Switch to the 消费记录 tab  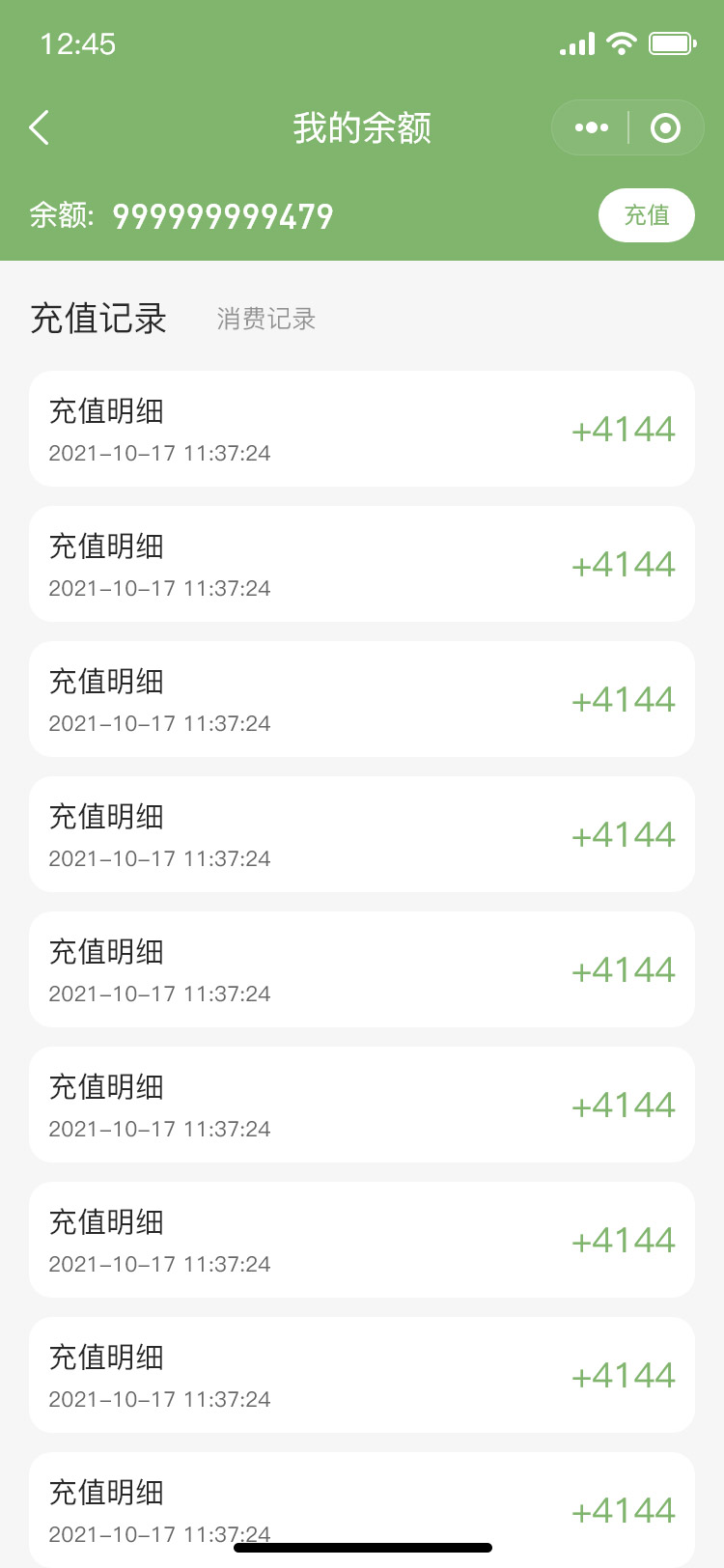click(x=266, y=320)
